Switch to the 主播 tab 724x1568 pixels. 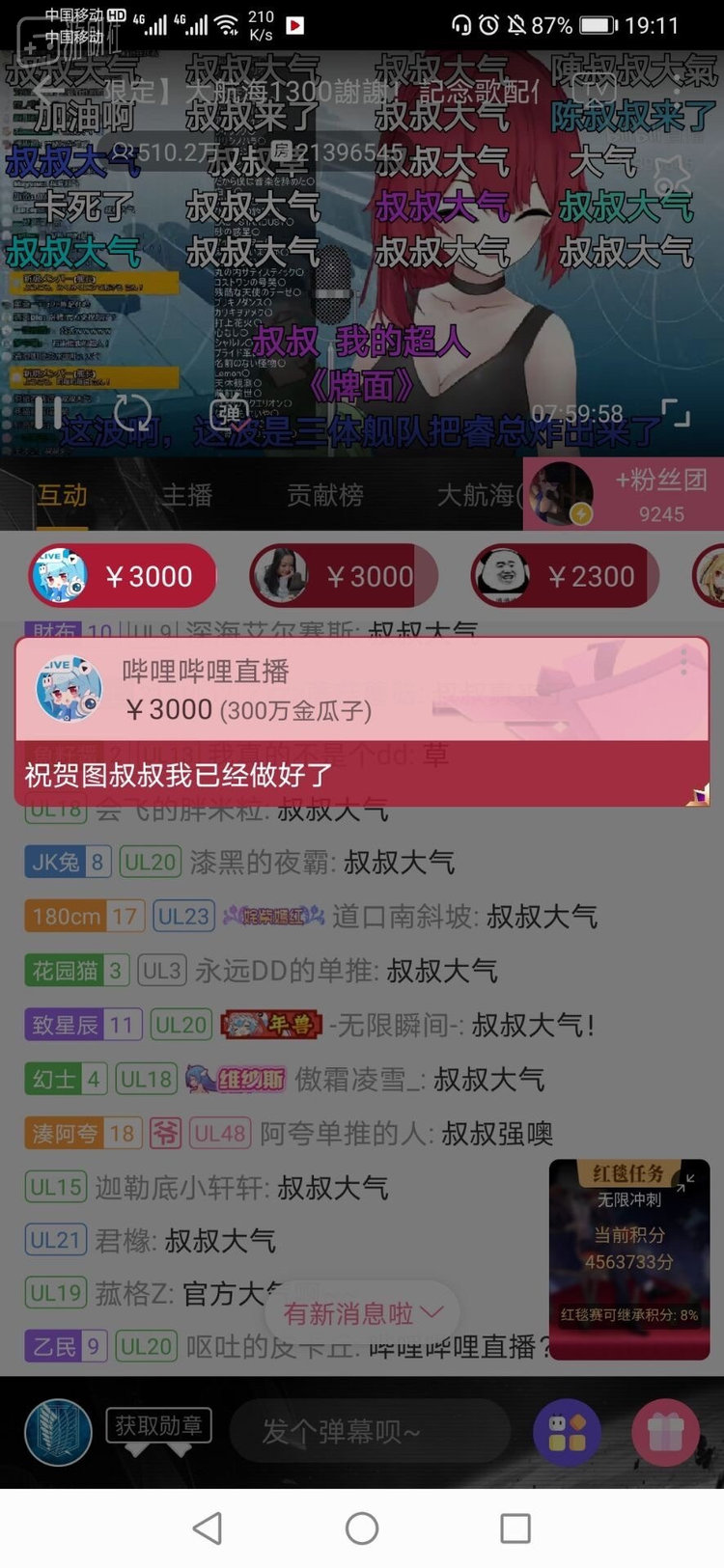pos(186,495)
